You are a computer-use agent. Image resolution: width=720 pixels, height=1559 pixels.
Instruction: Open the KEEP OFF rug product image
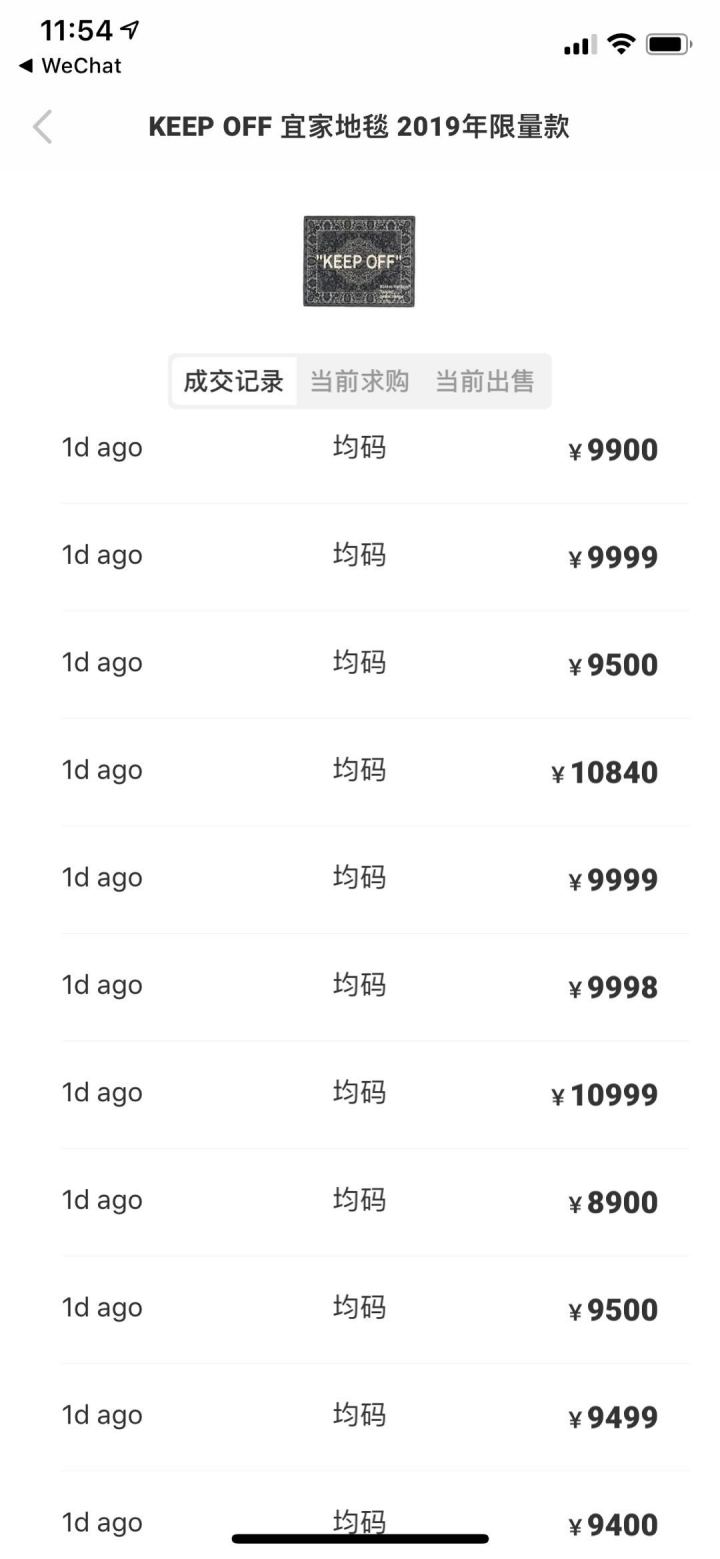(x=358, y=261)
